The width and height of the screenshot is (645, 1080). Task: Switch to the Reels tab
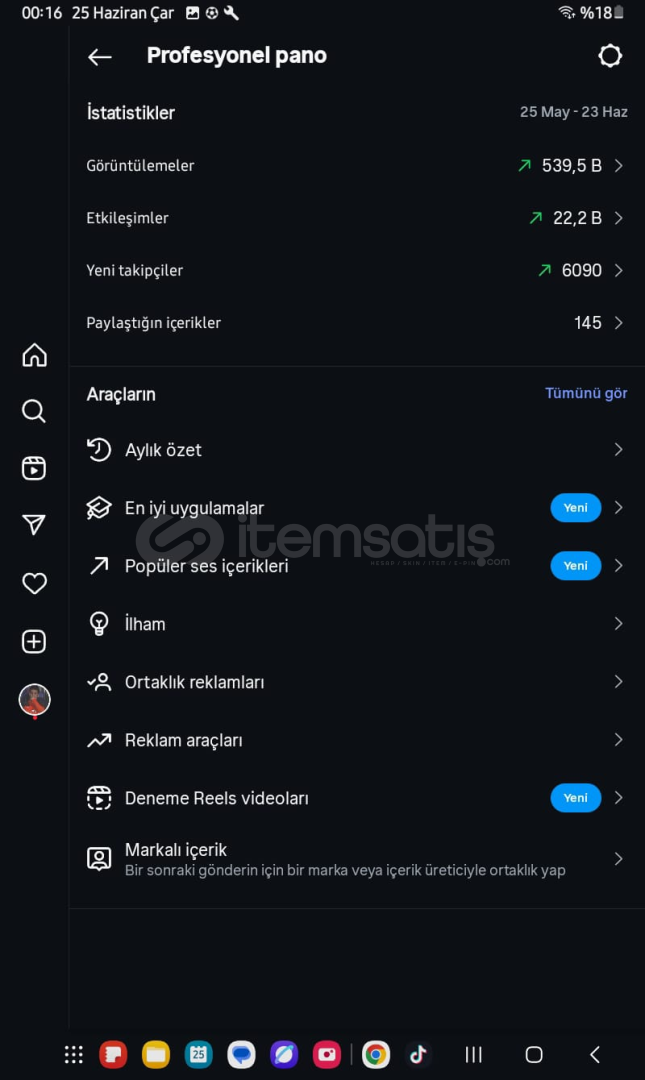click(x=34, y=468)
